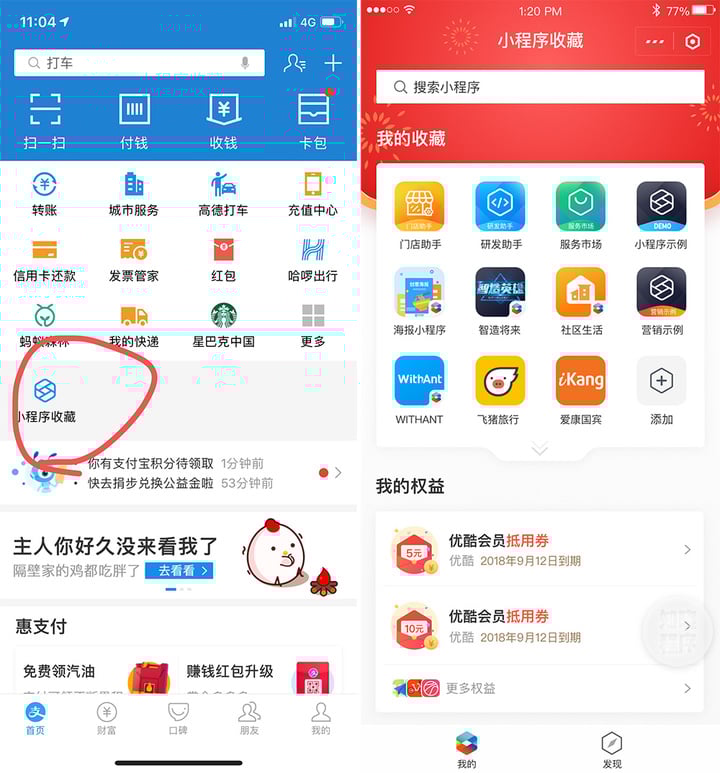The image size is (720, 773).
Task: Open 小程序收藏 entry
Action: coord(45,400)
